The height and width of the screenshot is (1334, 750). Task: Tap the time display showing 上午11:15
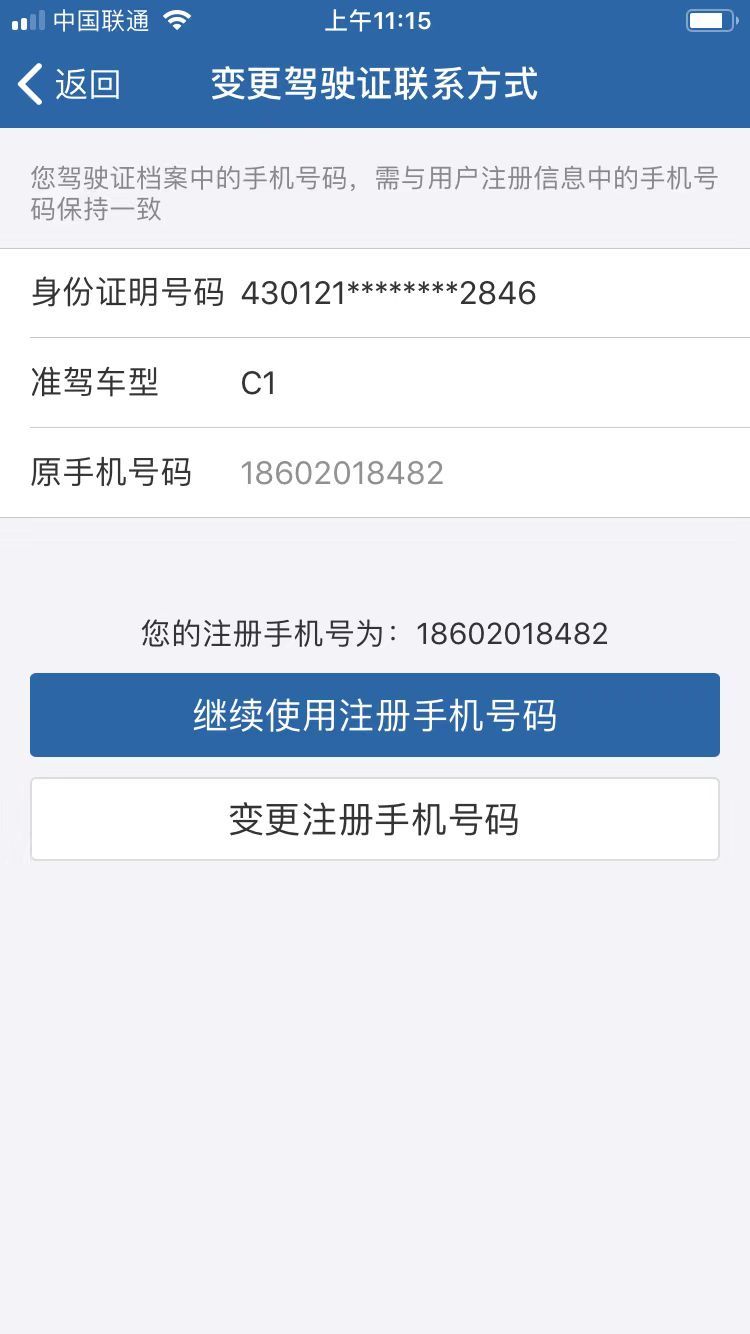click(x=375, y=20)
